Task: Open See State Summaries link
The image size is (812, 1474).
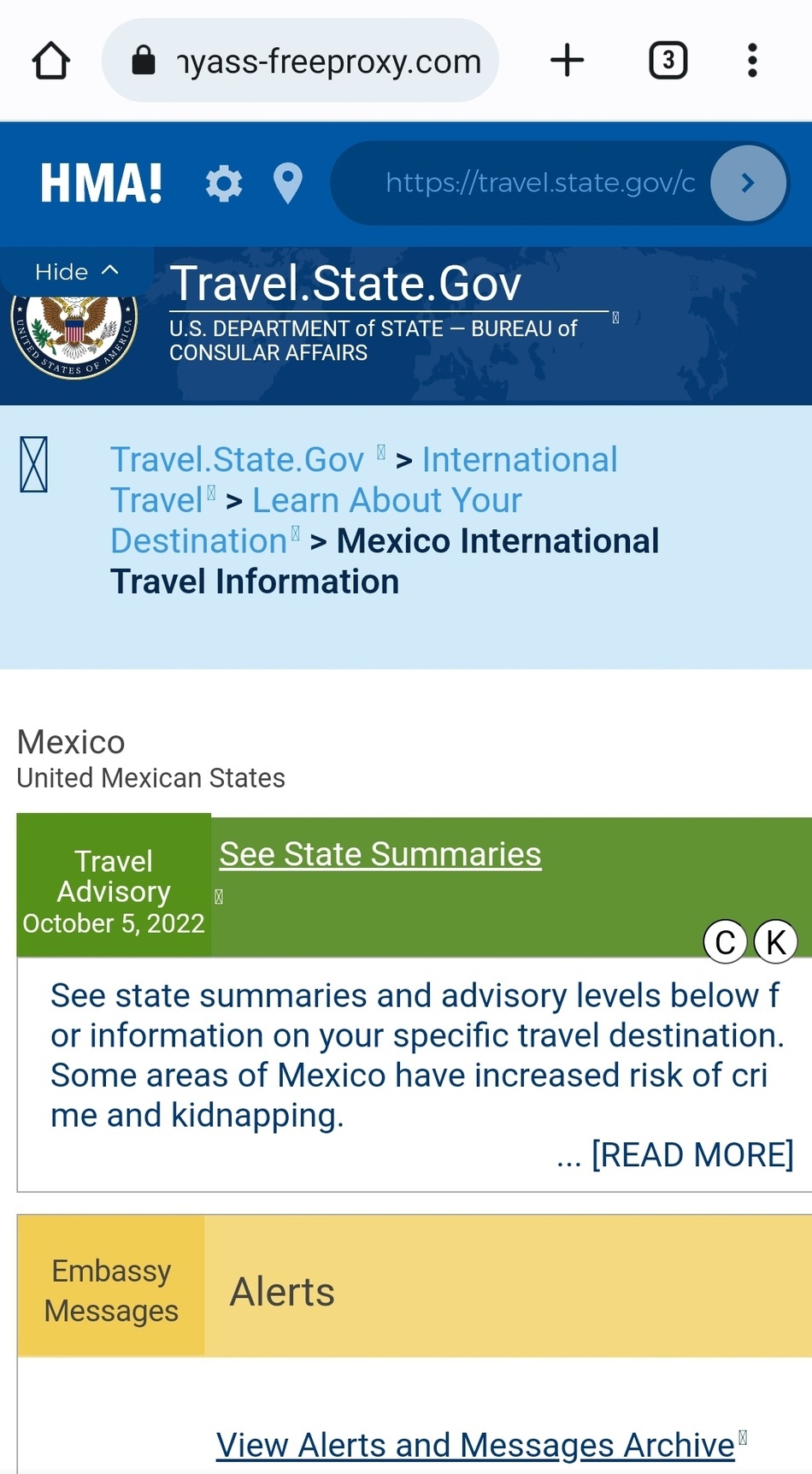Action: point(380,854)
